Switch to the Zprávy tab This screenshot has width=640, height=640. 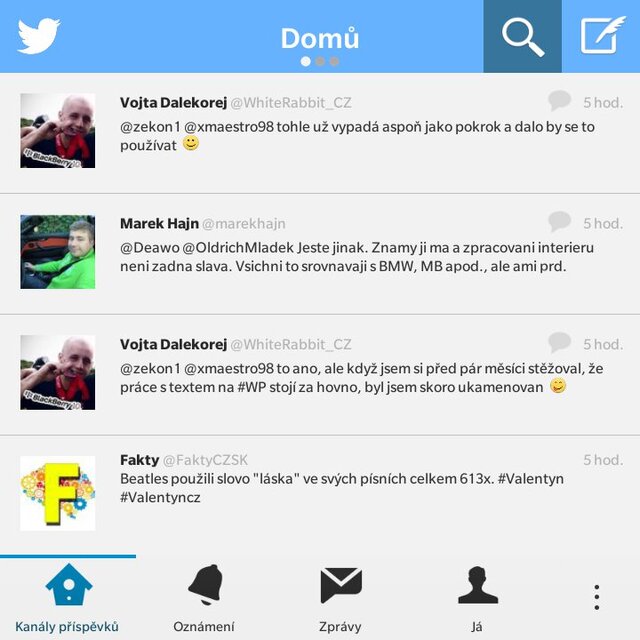341,597
